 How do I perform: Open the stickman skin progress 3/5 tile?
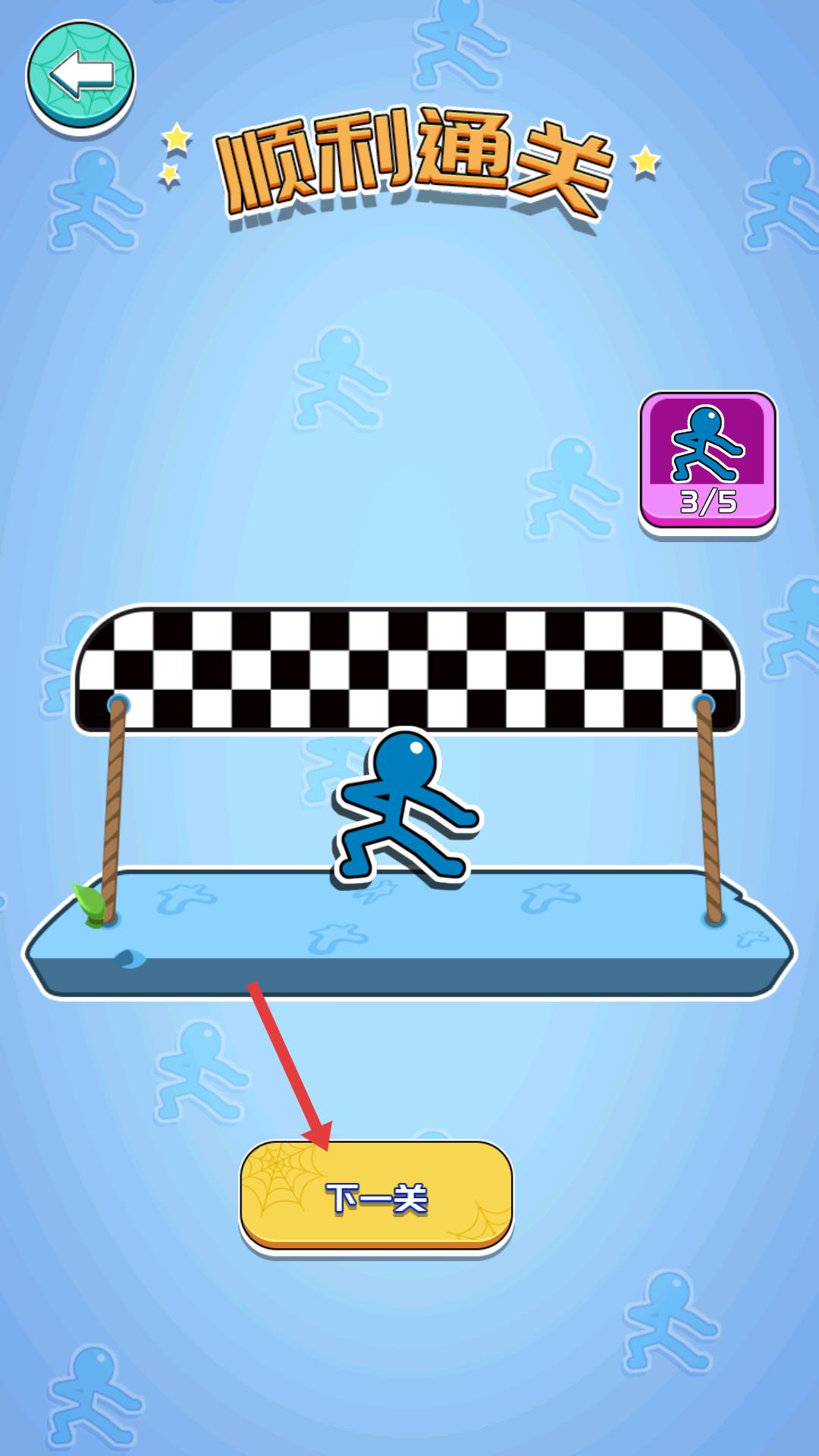click(708, 460)
